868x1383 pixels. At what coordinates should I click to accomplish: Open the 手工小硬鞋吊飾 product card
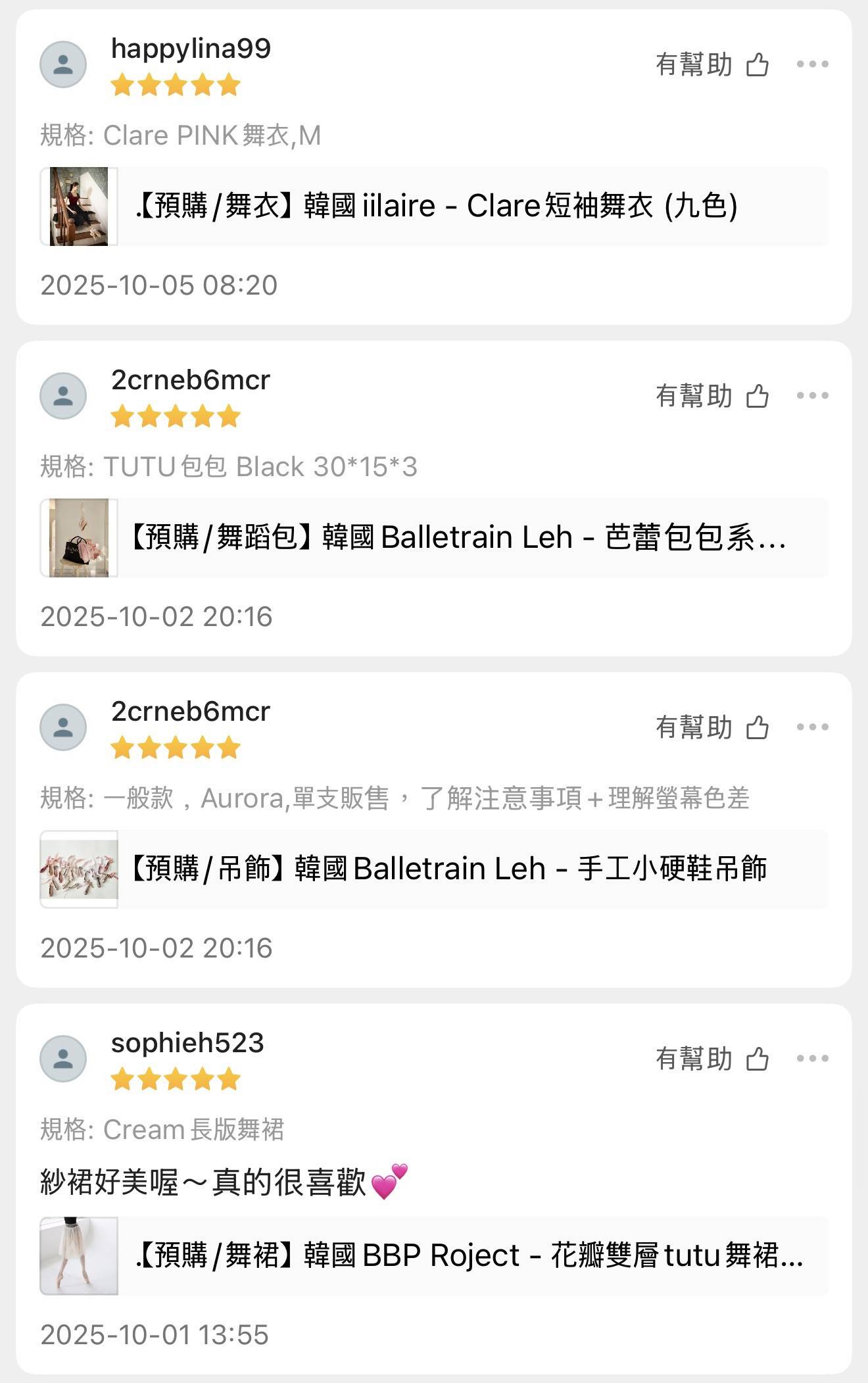(x=434, y=869)
